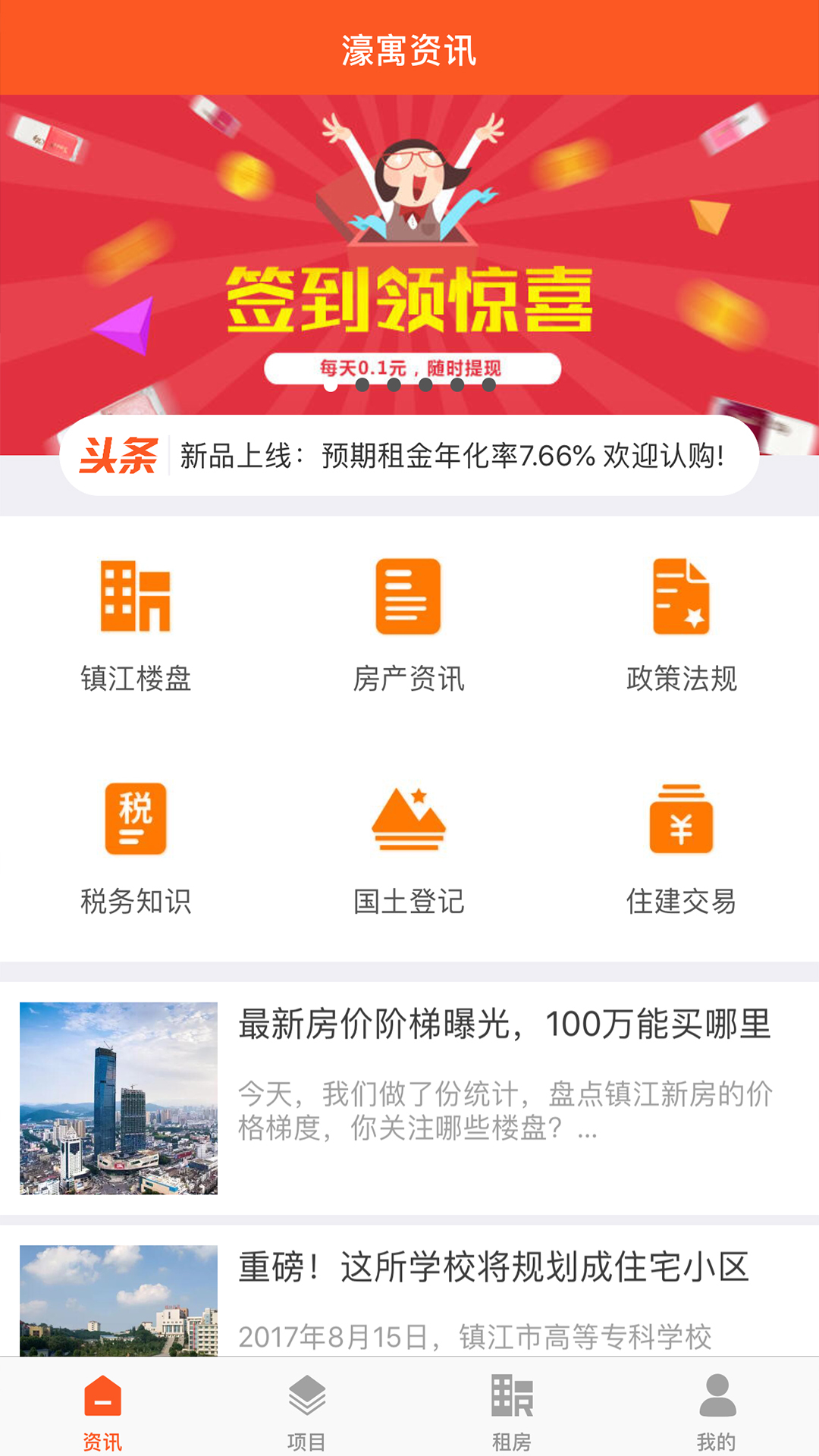
Task: Select the 资讯 tab
Action: [102, 1410]
